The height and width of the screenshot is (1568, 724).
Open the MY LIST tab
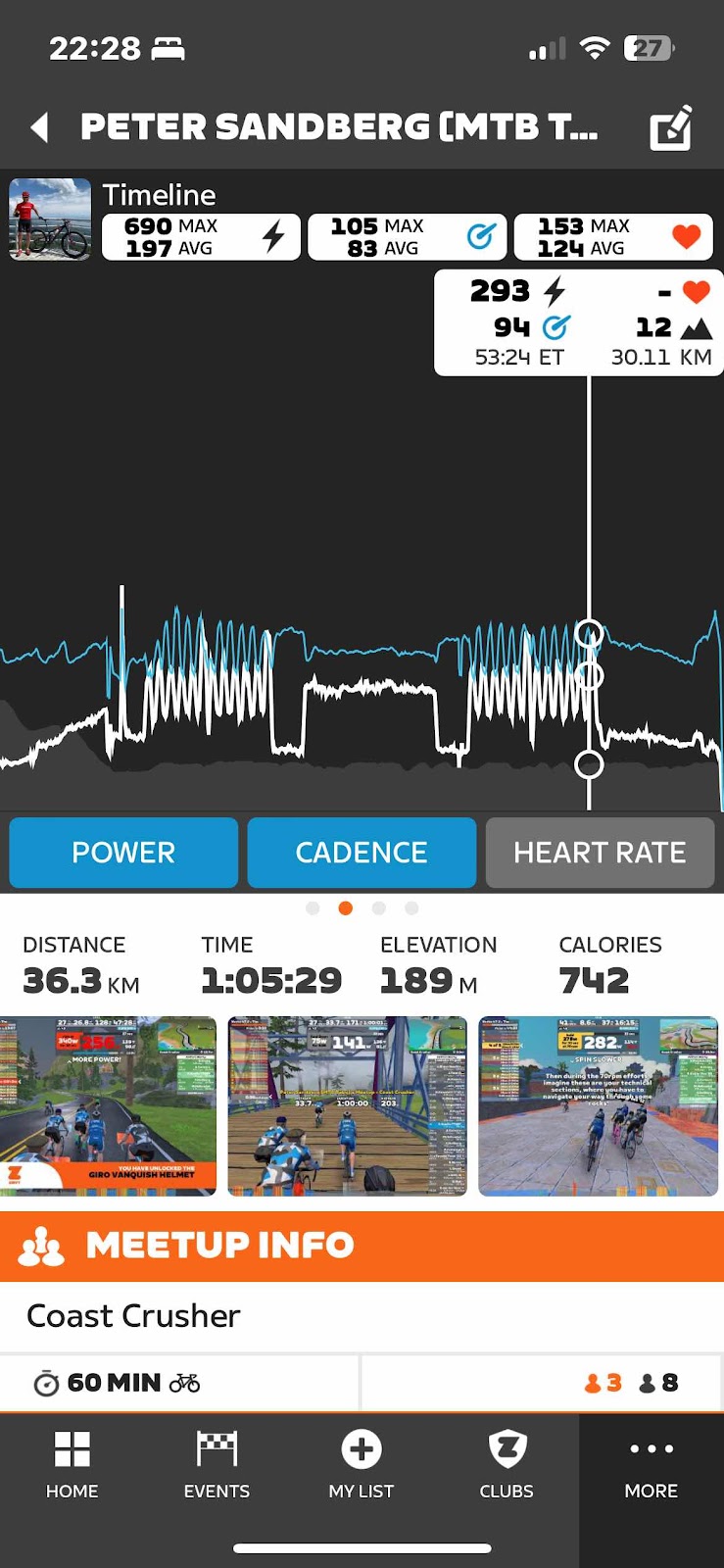point(362,1465)
